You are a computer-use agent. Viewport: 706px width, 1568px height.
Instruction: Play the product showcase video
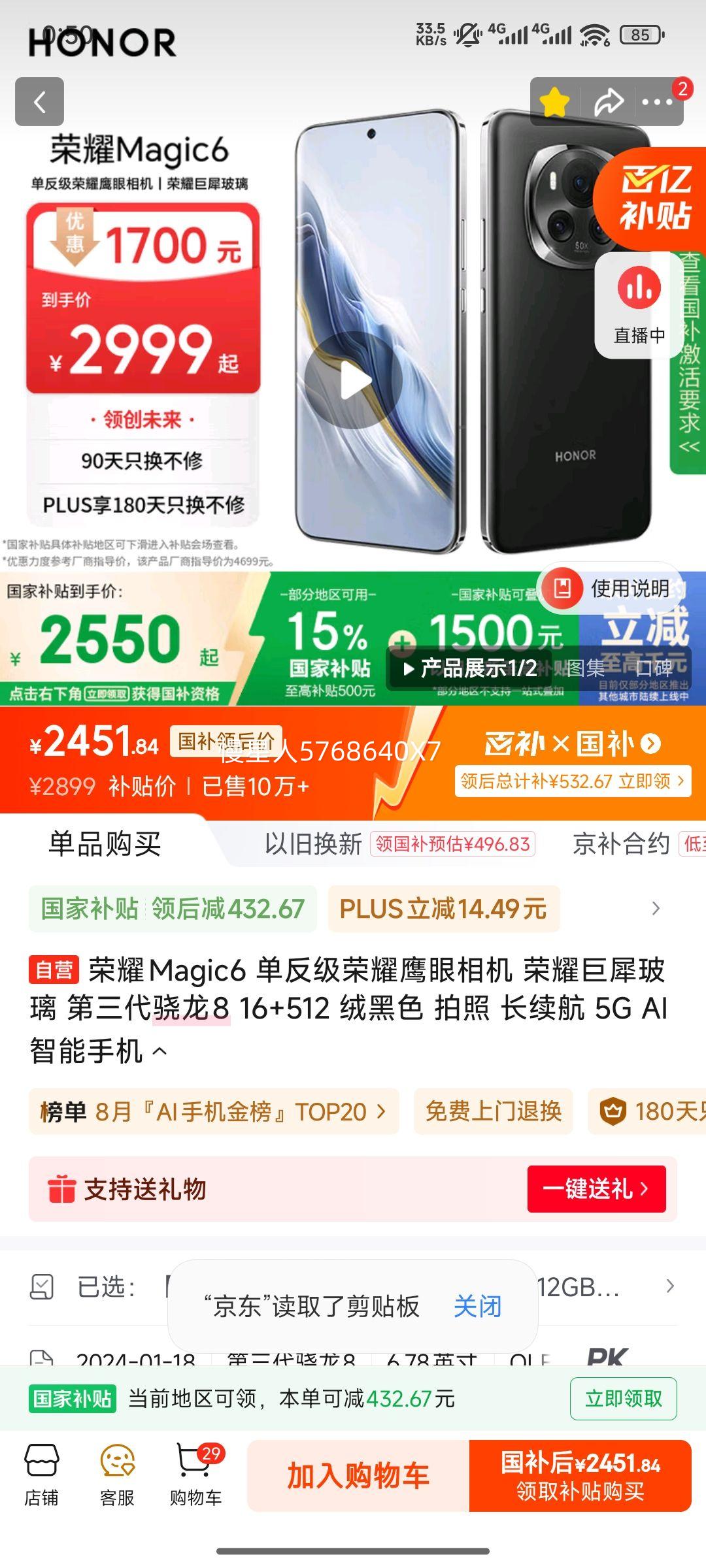tap(355, 381)
